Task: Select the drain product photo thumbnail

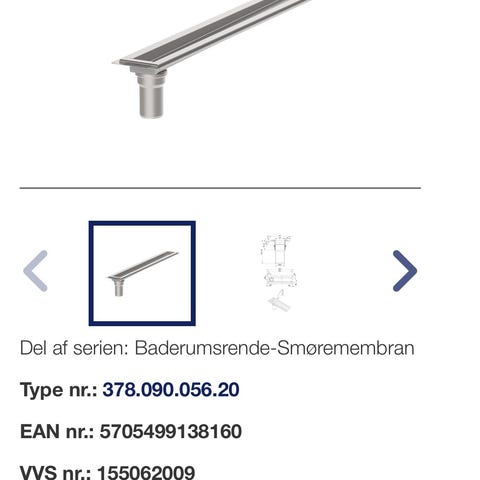Action: click(x=142, y=273)
